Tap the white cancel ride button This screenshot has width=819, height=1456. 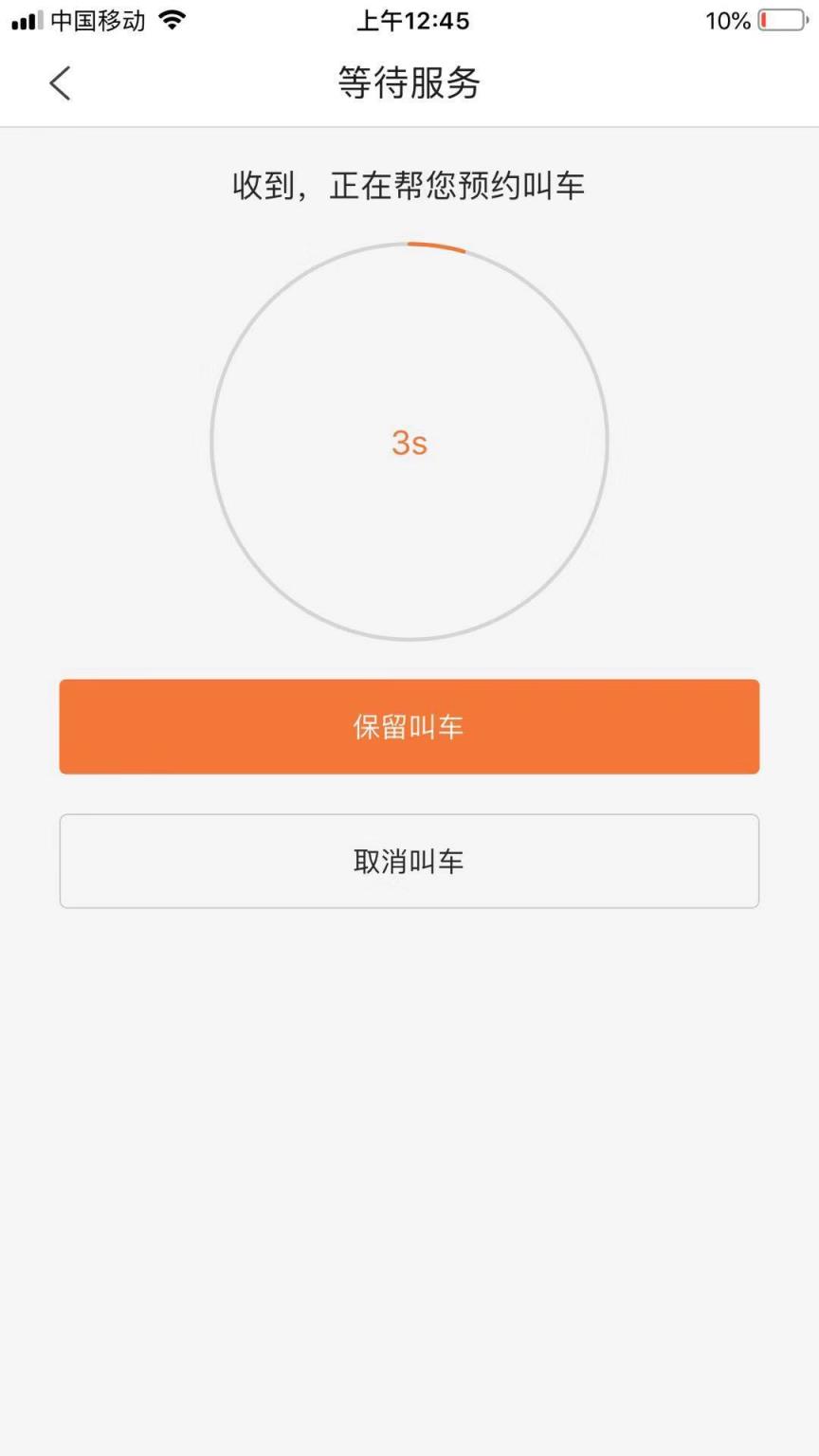[x=409, y=861]
